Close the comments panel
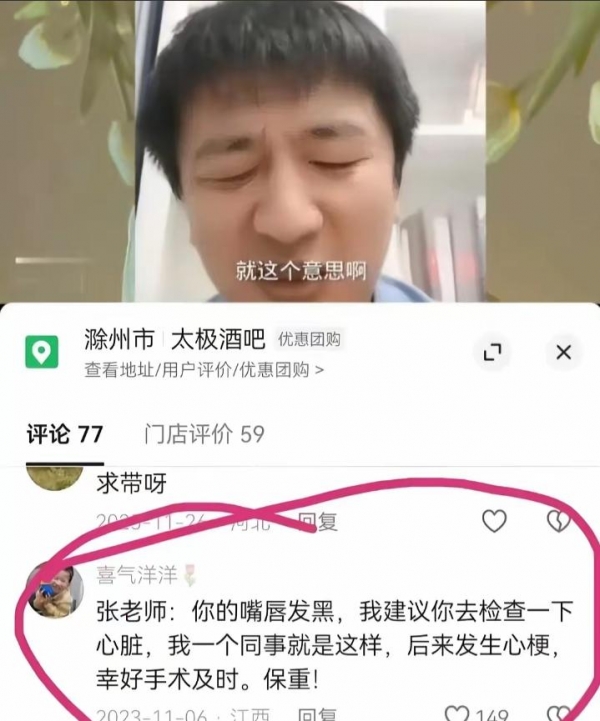The image size is (600, 721). (x=563, y=352)
